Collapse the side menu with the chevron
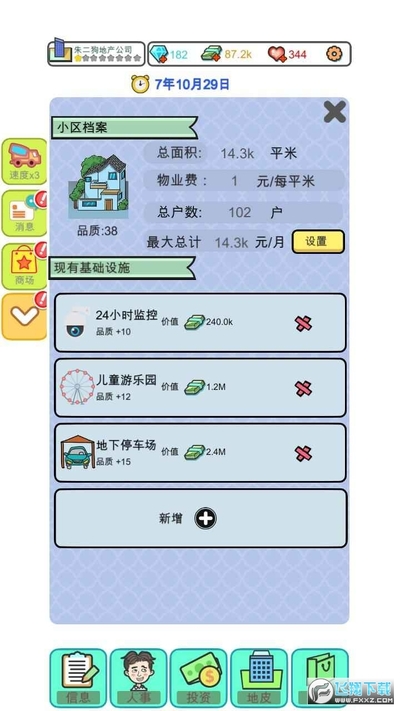 pyautogui.click(x=24, y=317)
